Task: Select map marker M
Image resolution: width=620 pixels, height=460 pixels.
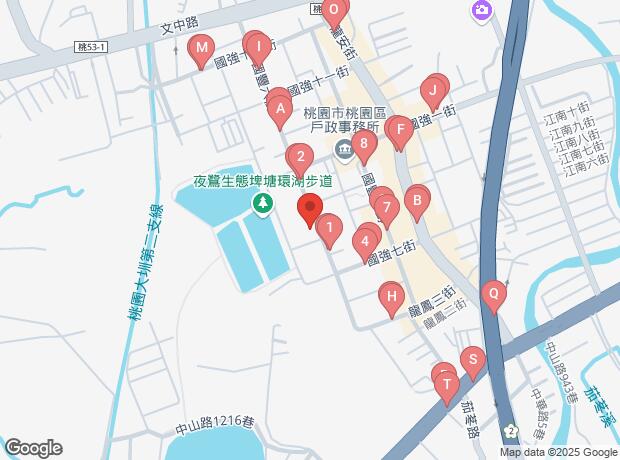Action: pyautogui.click(x=202, y=48)
